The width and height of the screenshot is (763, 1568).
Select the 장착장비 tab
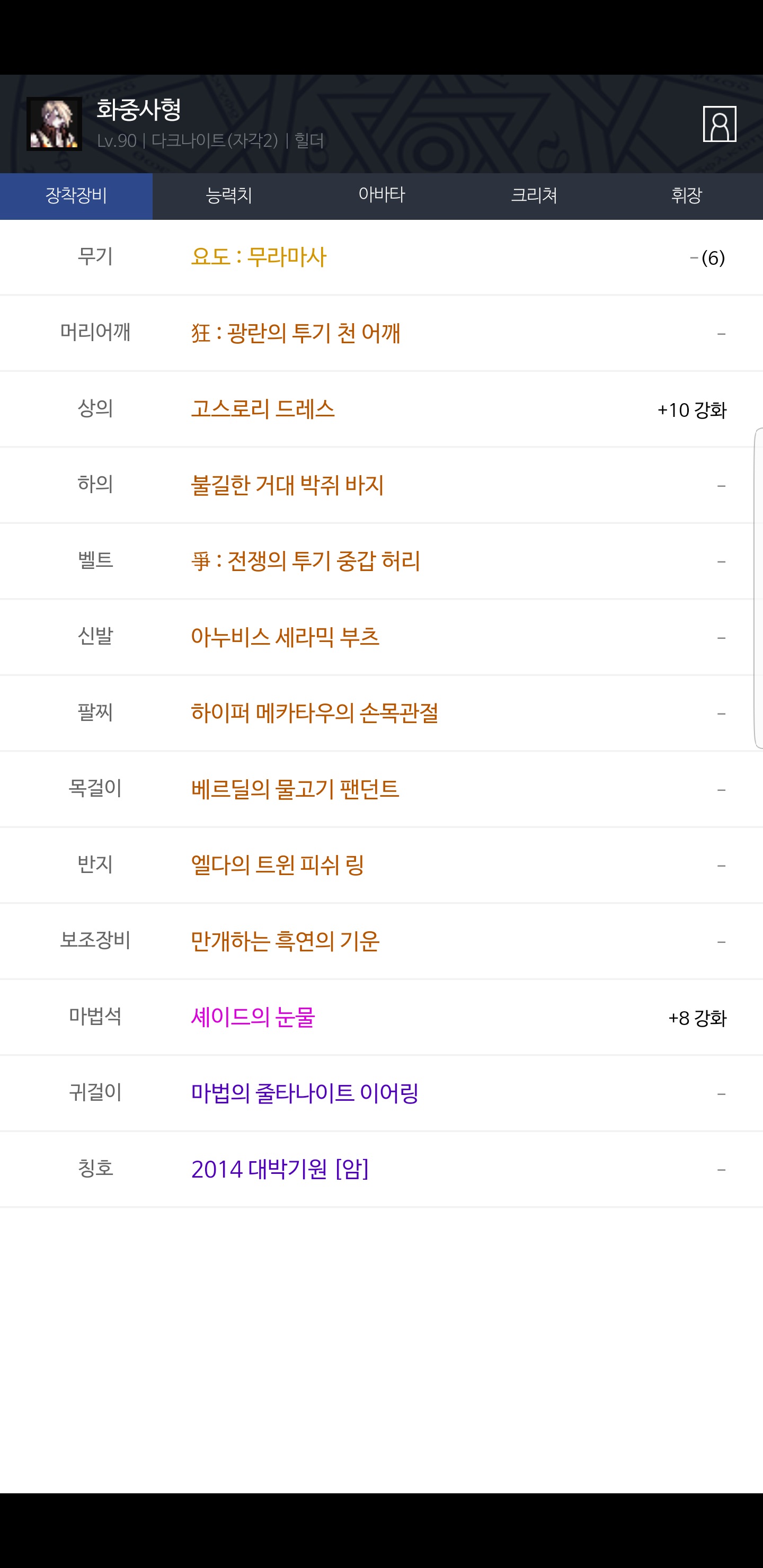click(x=76, y=196)
